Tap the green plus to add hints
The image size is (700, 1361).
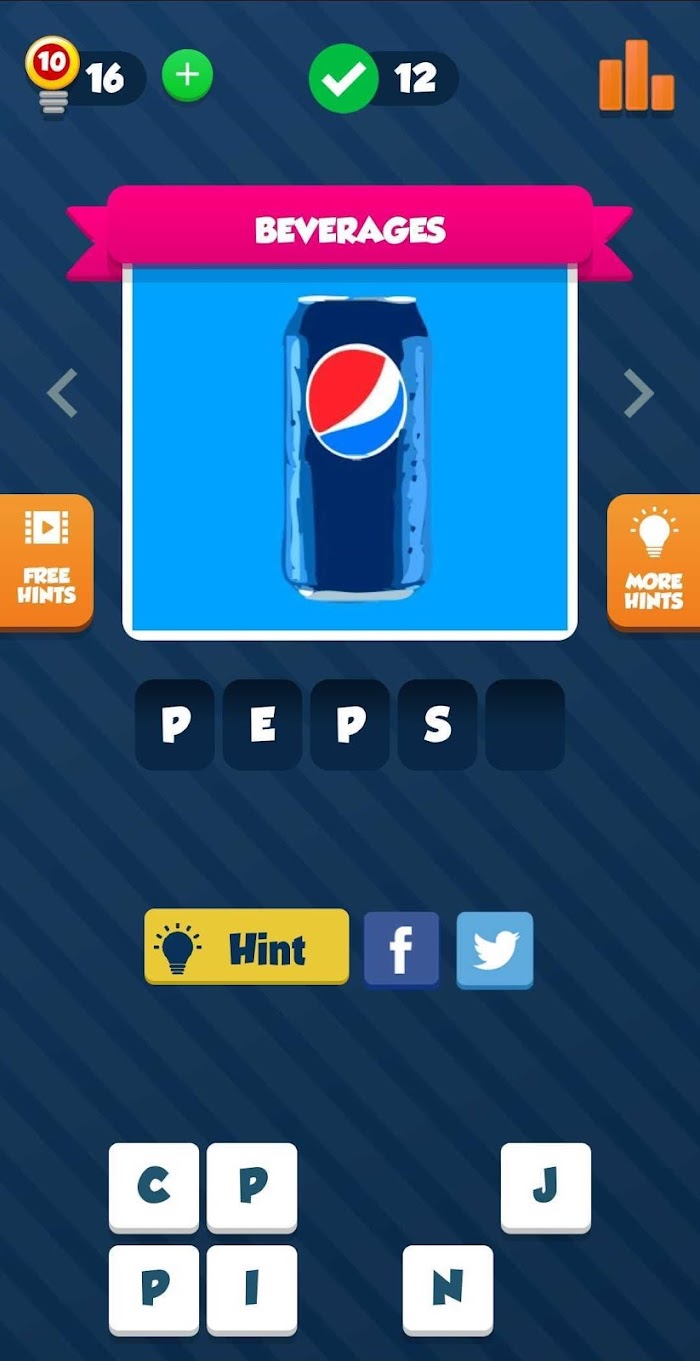click(187, 76)
